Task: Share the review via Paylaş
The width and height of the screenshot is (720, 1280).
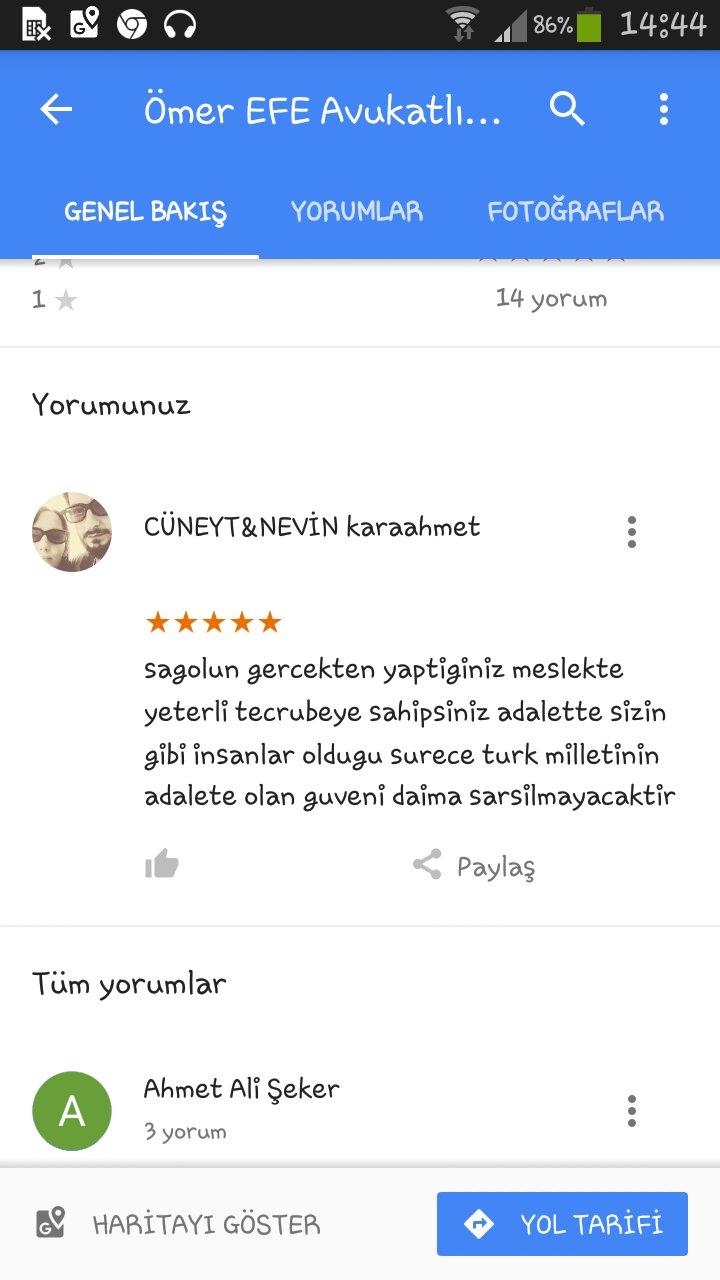Action: pos(475,866)
